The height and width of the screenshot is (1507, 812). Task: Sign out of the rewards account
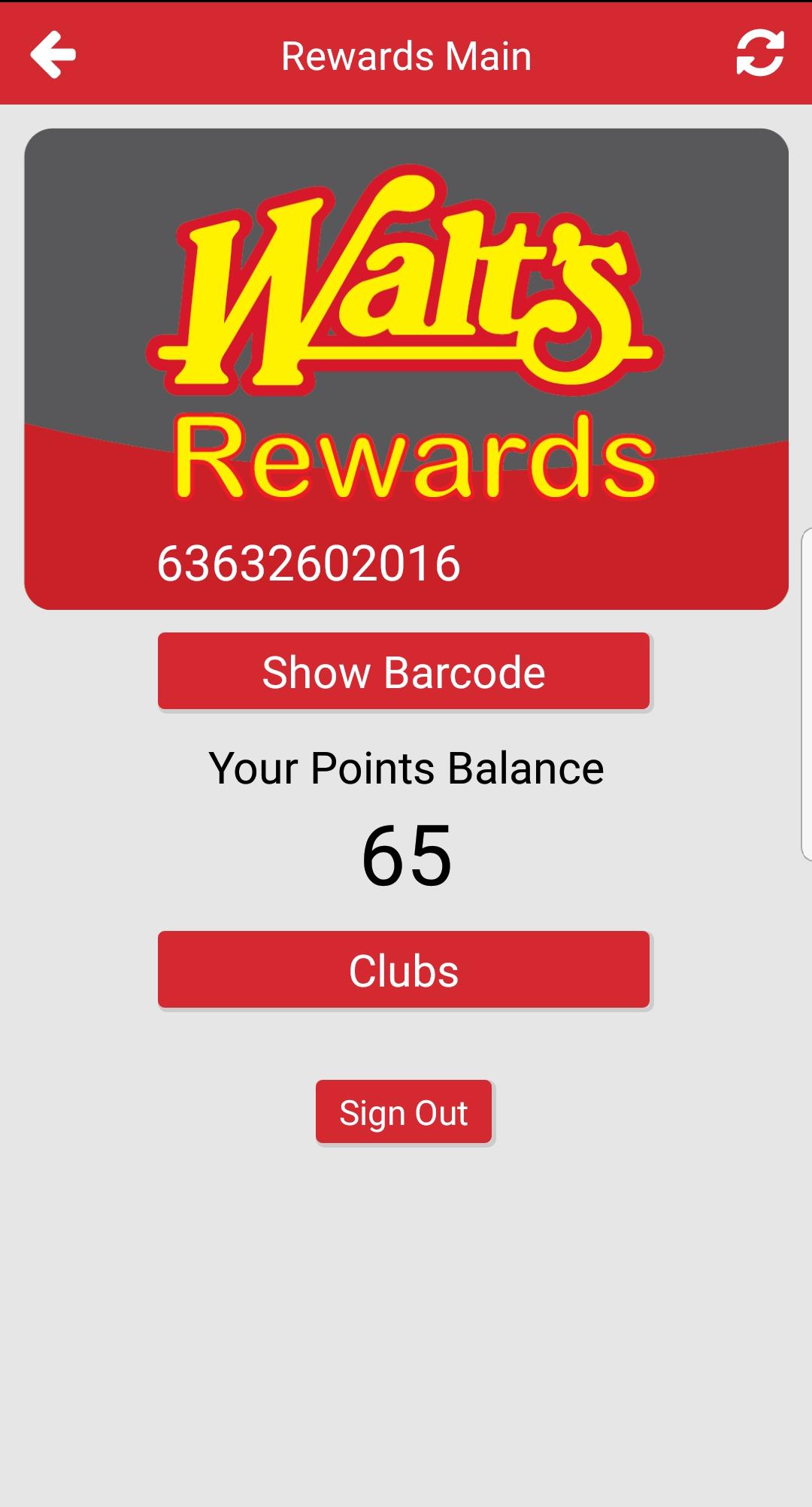(404, 1112)
